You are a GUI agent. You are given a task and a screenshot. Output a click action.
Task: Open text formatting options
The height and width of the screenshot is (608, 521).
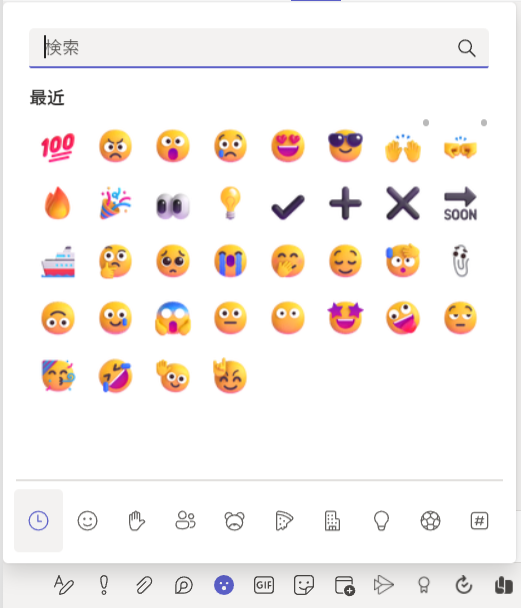coord(64,585)
